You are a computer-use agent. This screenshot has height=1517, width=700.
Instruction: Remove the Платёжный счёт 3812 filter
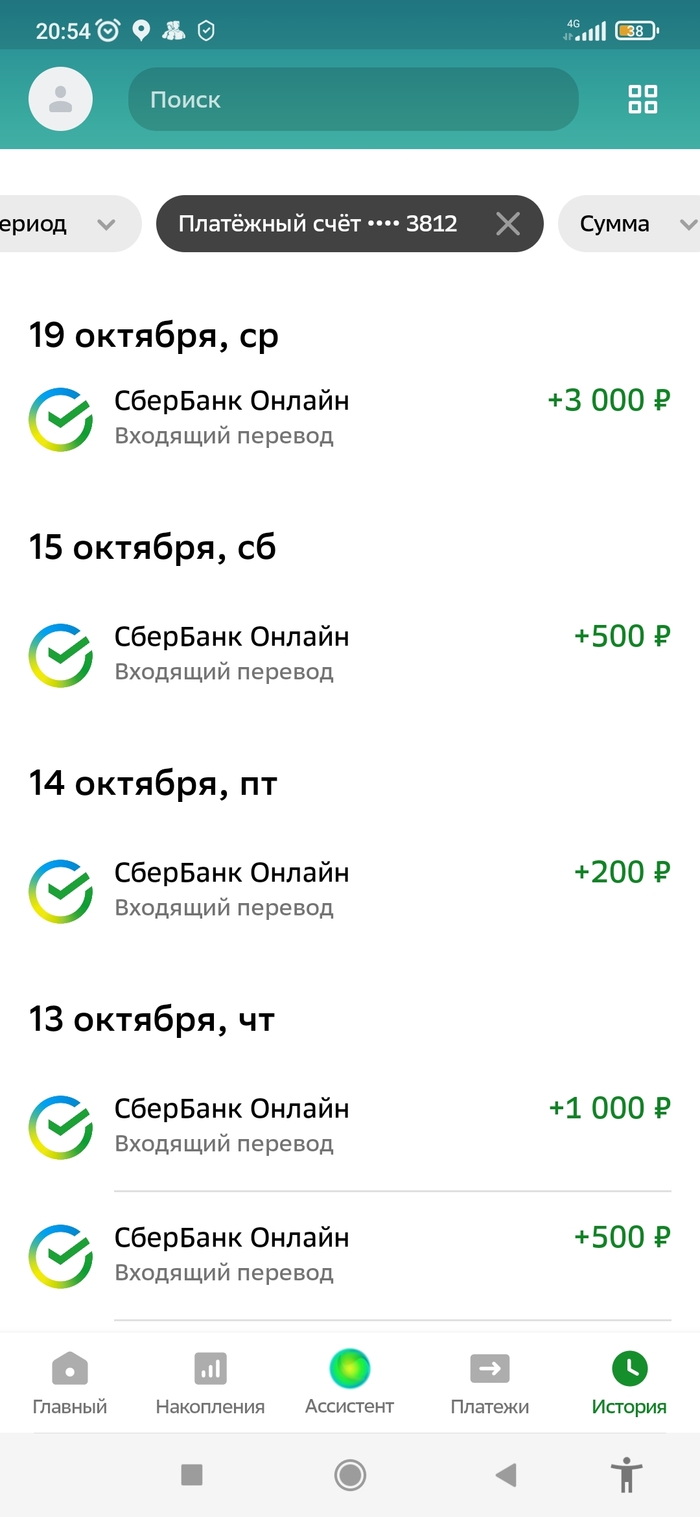click(x=508, y=224)
